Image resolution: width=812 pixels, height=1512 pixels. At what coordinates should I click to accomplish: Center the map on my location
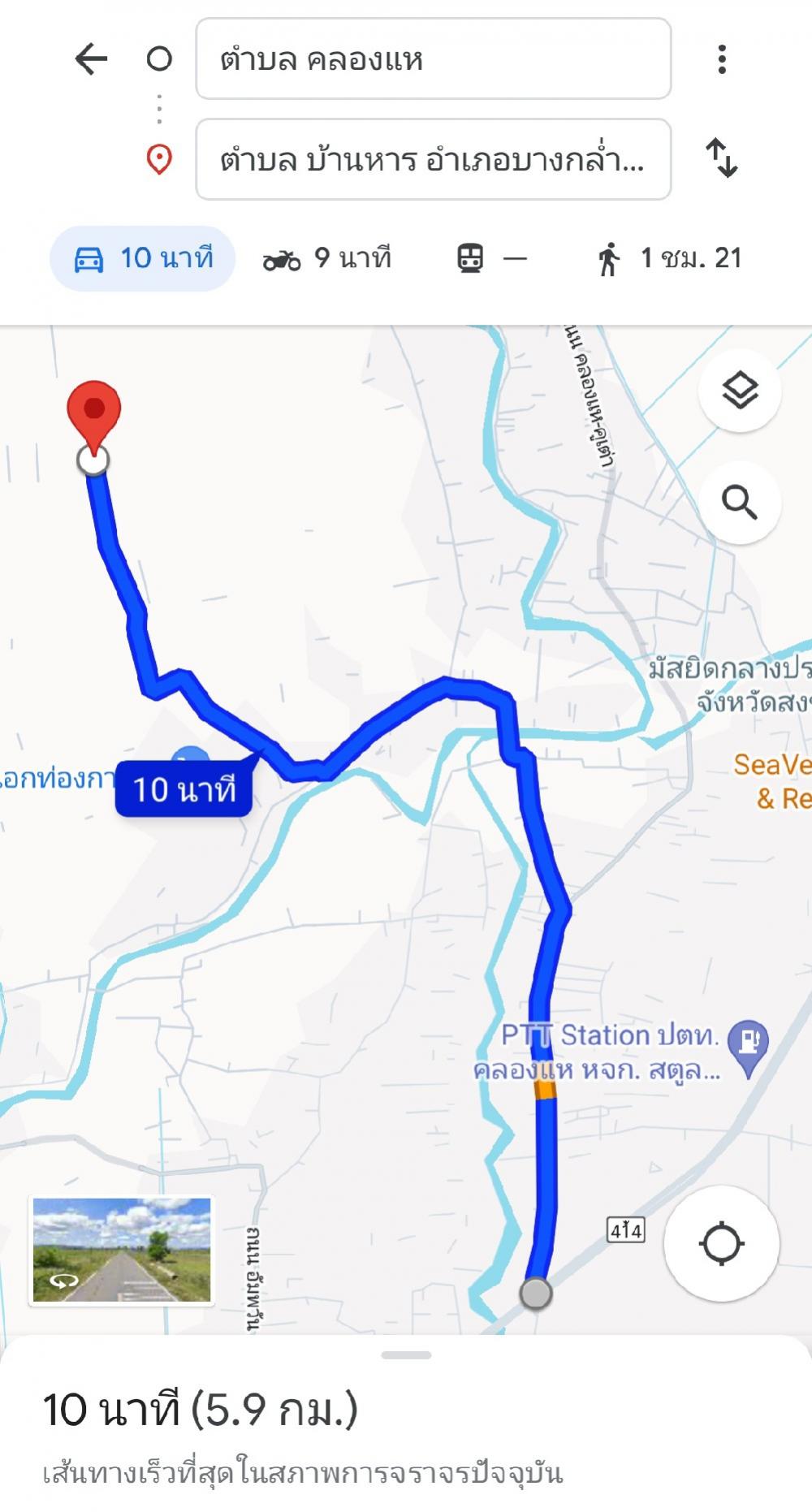click(721, 1243)
